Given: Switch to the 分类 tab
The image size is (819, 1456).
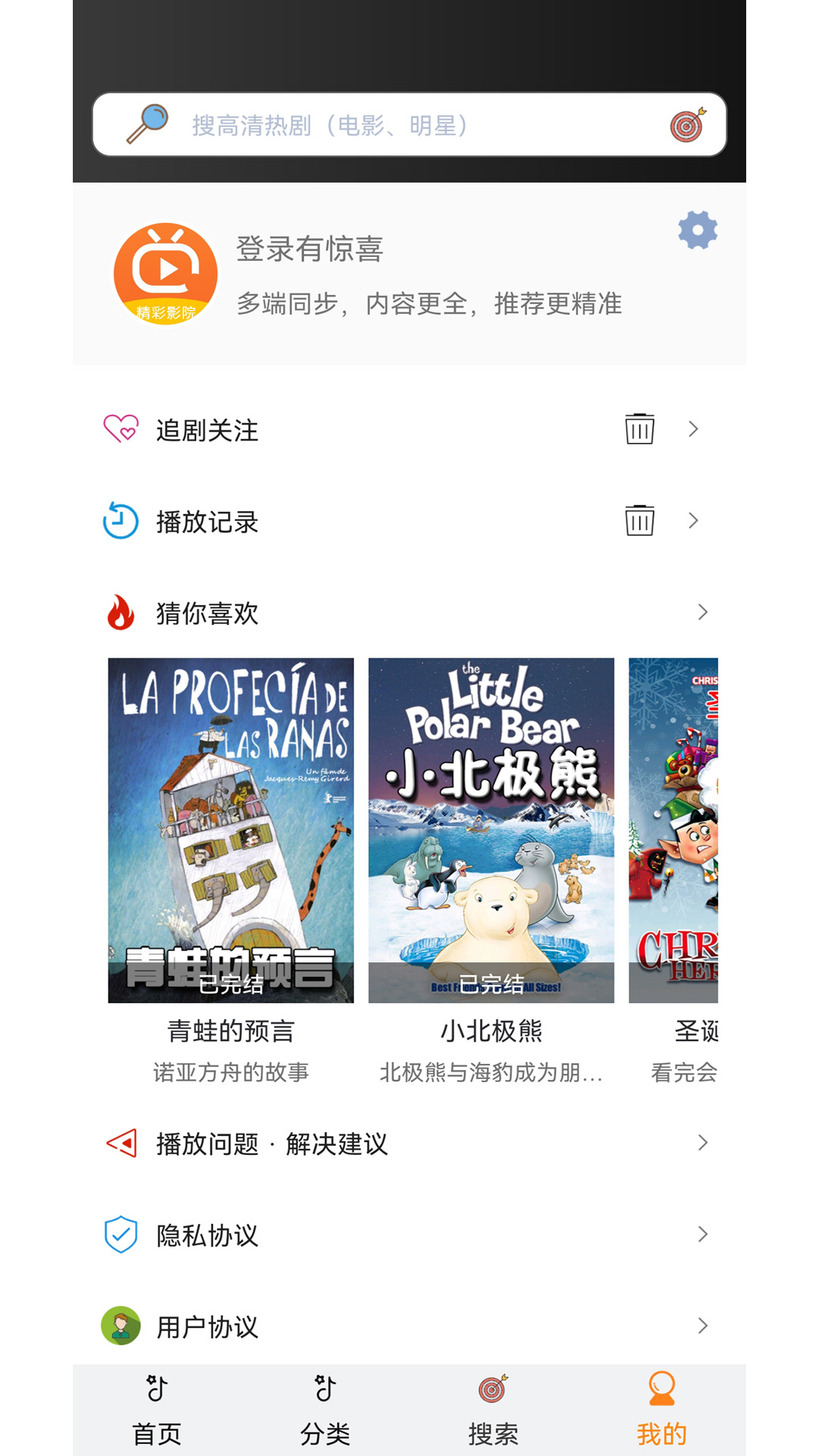Looking at the screenshot, I should 325,1410.
